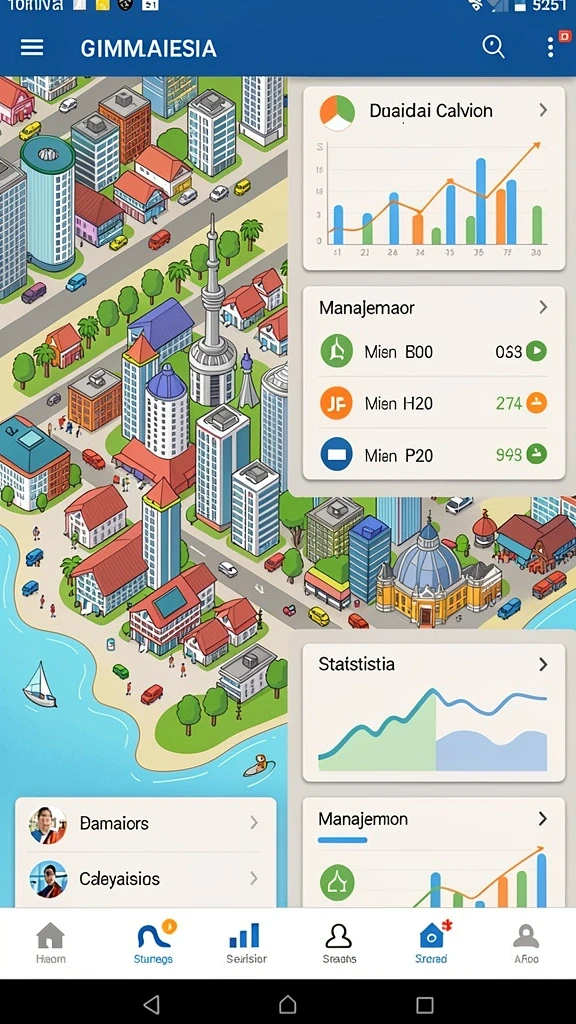Tap the system back button
The width and height of the screenshot is (576, 1024).
pos(151,1004)
